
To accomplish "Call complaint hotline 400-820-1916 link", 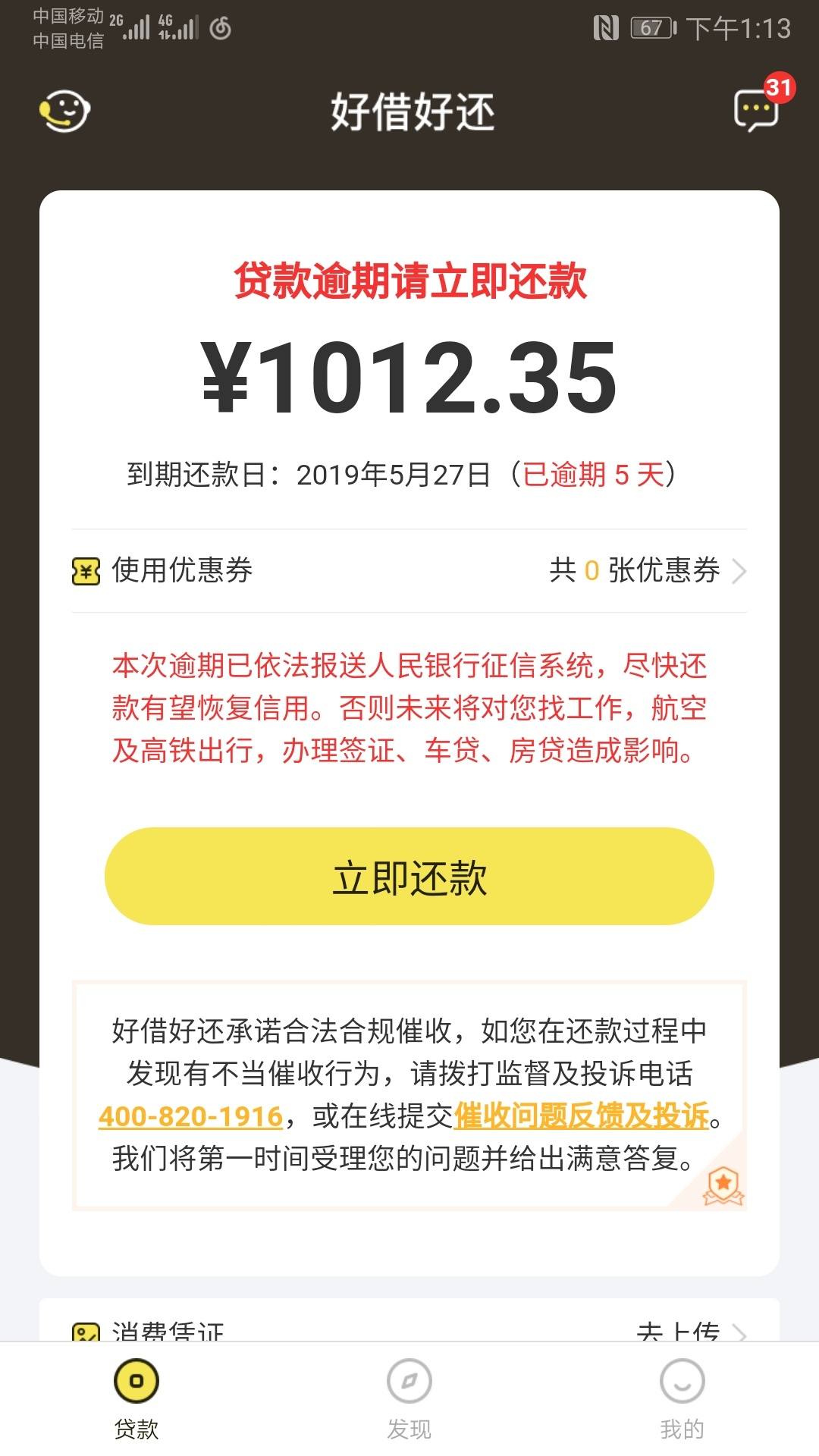I will point(190,1116).
